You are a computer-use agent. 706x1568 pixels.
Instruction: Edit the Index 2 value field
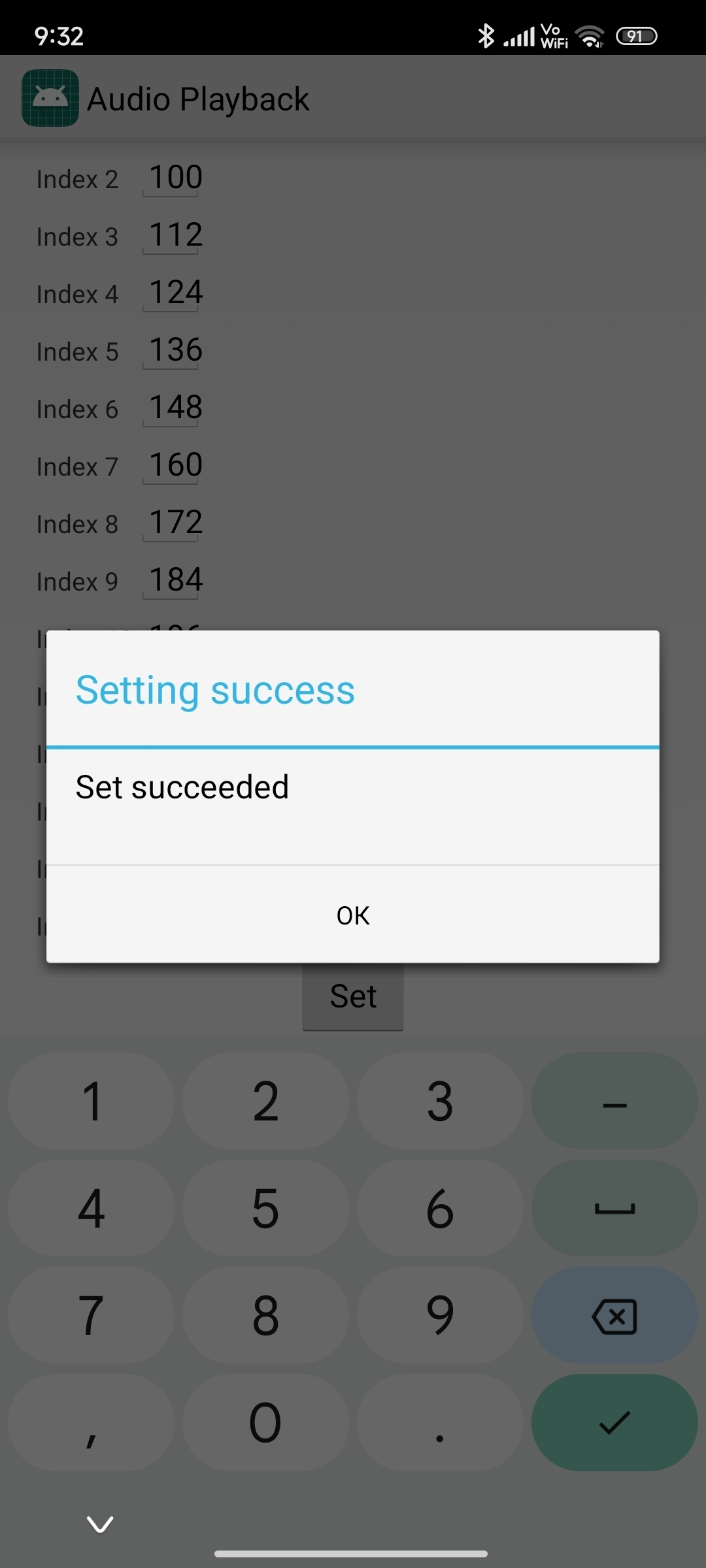[x=175, y=178]
